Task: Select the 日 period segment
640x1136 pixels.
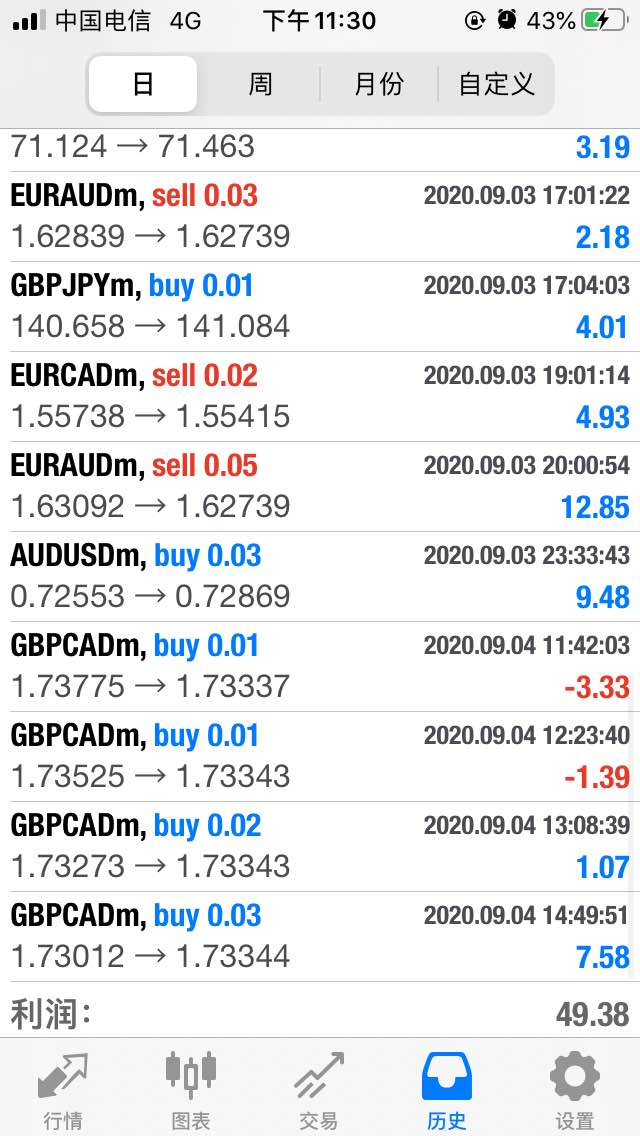Action: (x=143, y=84)
